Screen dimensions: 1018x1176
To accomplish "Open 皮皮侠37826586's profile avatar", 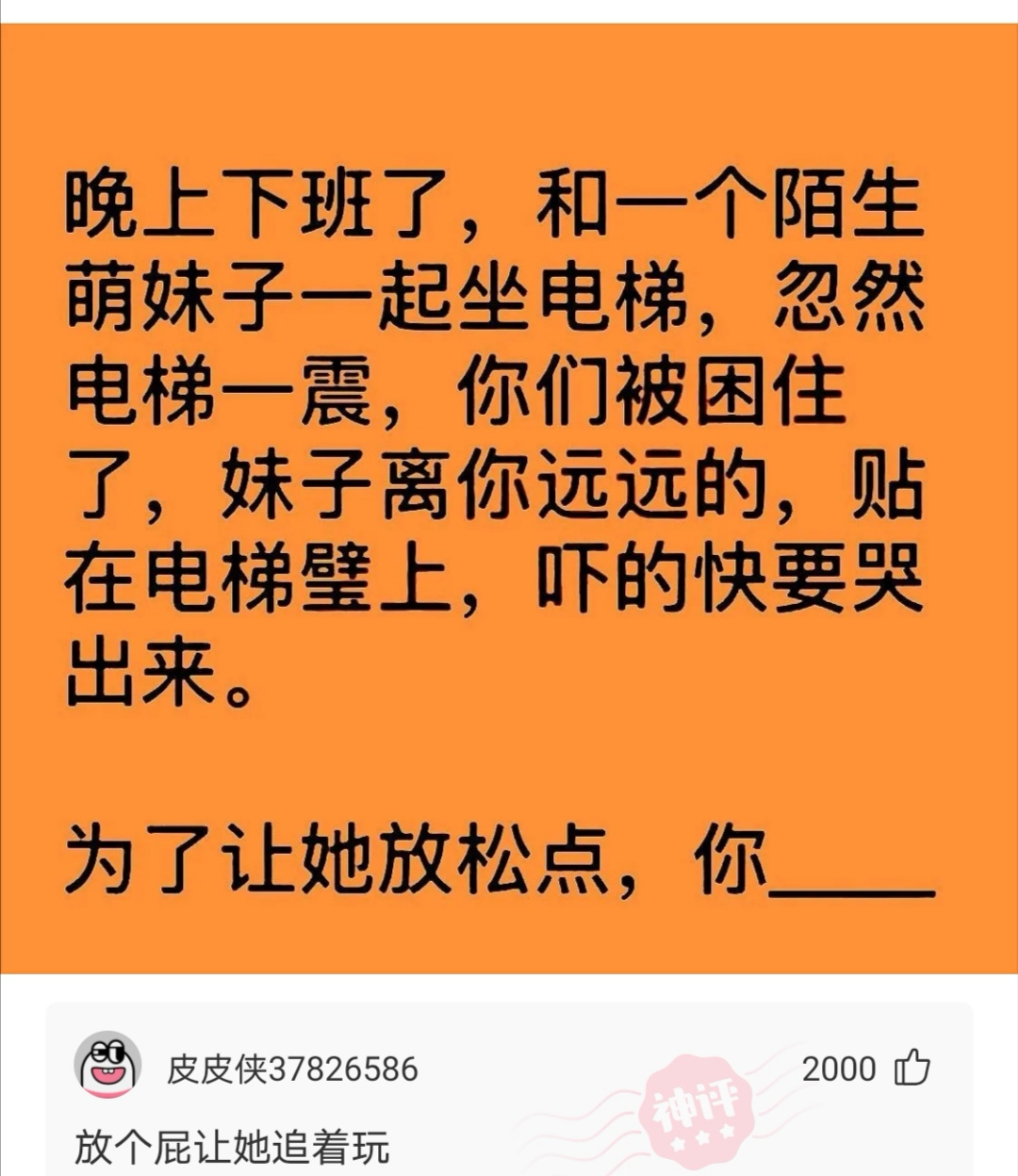I will (x=107, y=1065).
